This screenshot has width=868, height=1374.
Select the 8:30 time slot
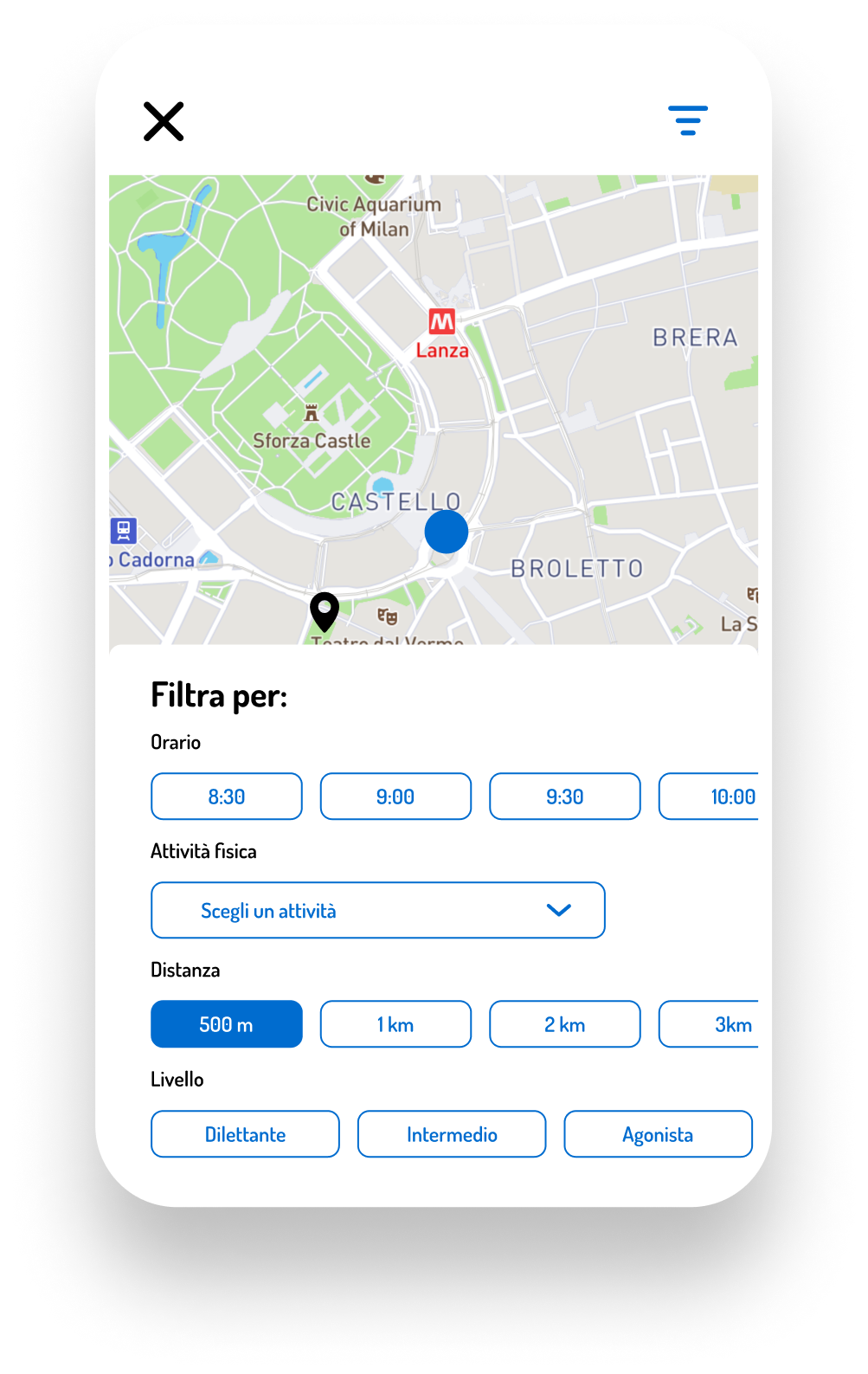[x=227, y=797]
